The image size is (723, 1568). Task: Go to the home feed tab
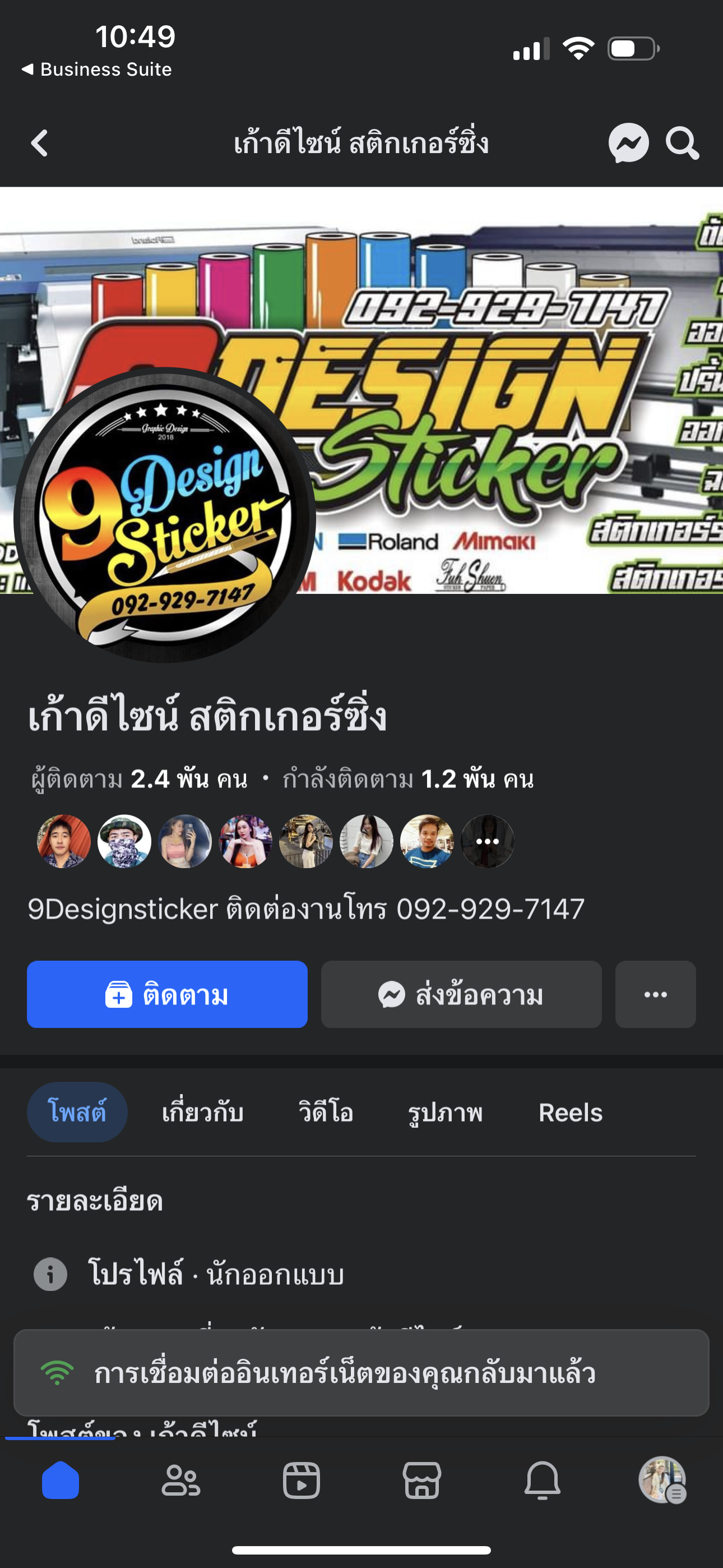(61, 1481)
